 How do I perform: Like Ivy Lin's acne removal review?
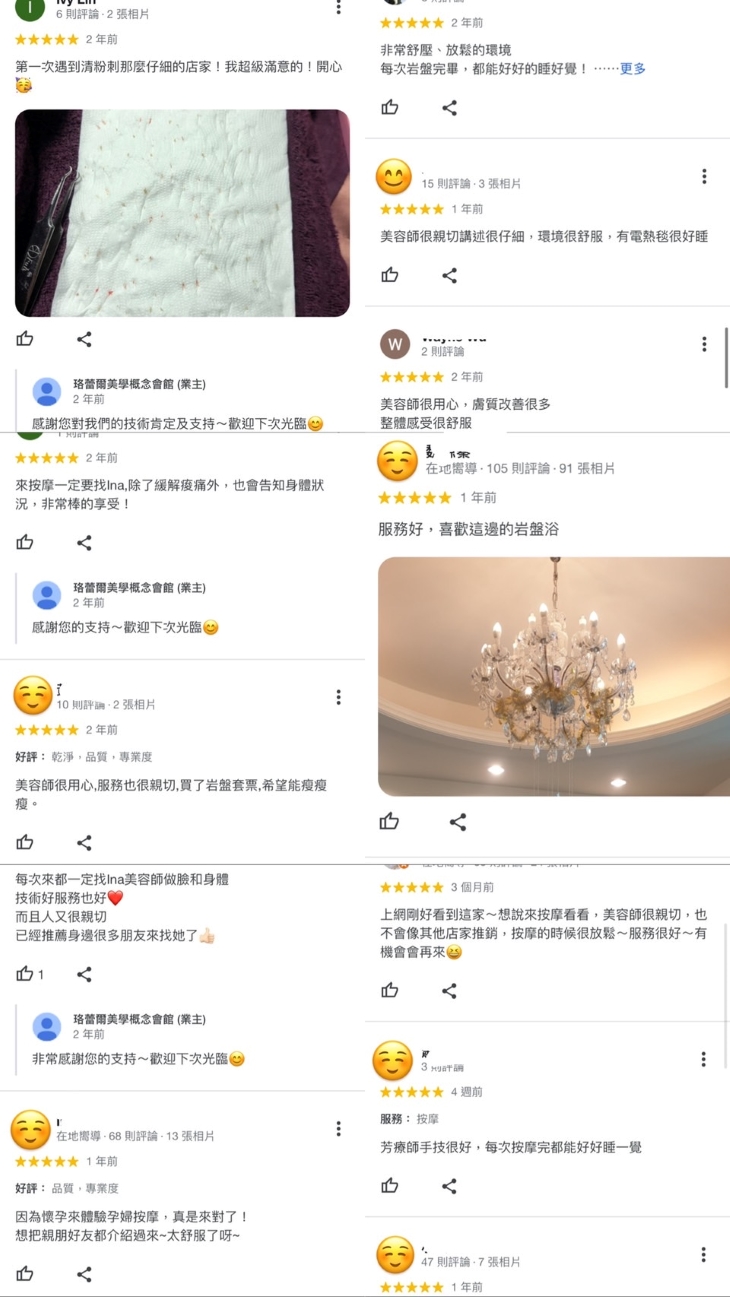coord(24,339)
